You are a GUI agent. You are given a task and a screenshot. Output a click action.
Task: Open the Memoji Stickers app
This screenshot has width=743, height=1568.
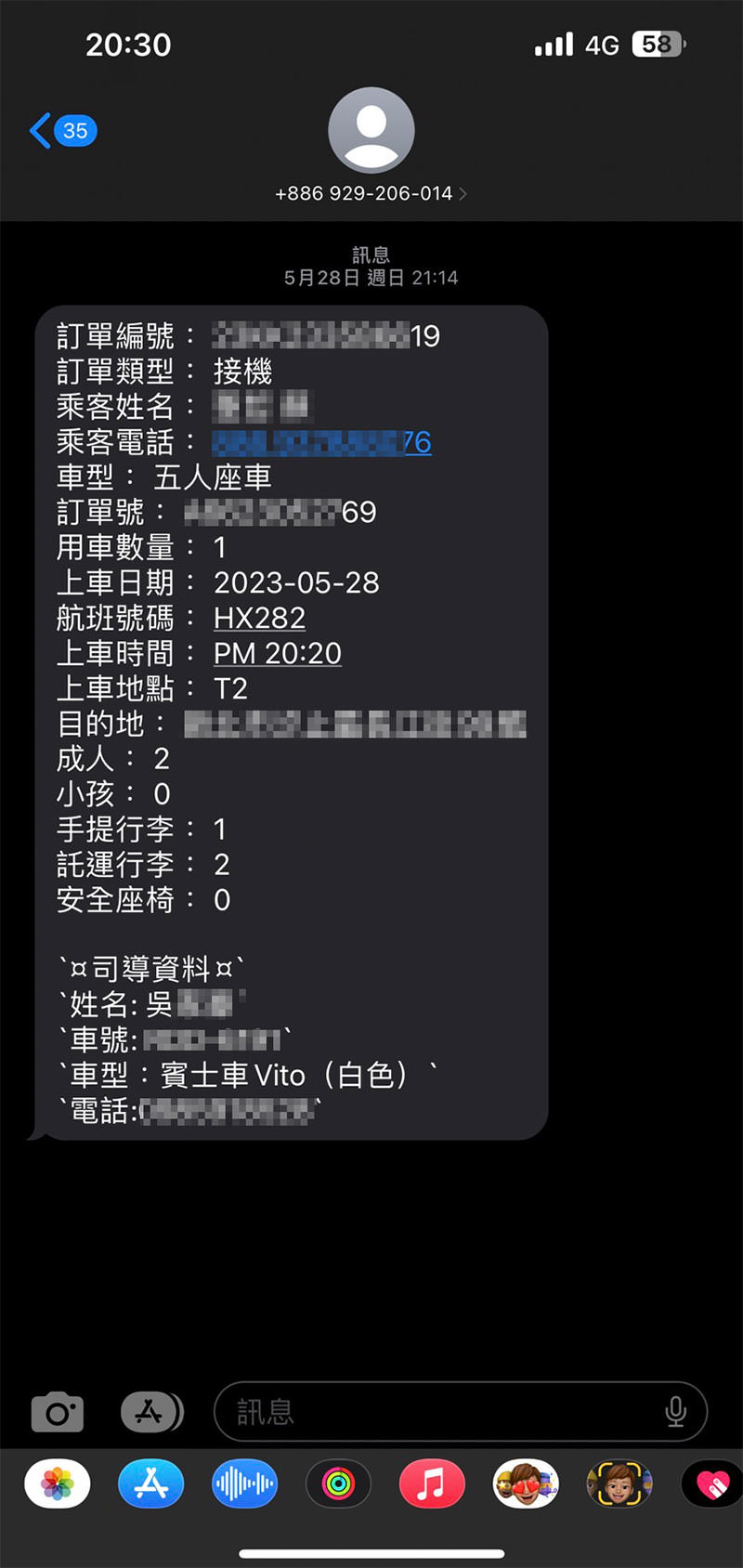(x=525, y=1483)
